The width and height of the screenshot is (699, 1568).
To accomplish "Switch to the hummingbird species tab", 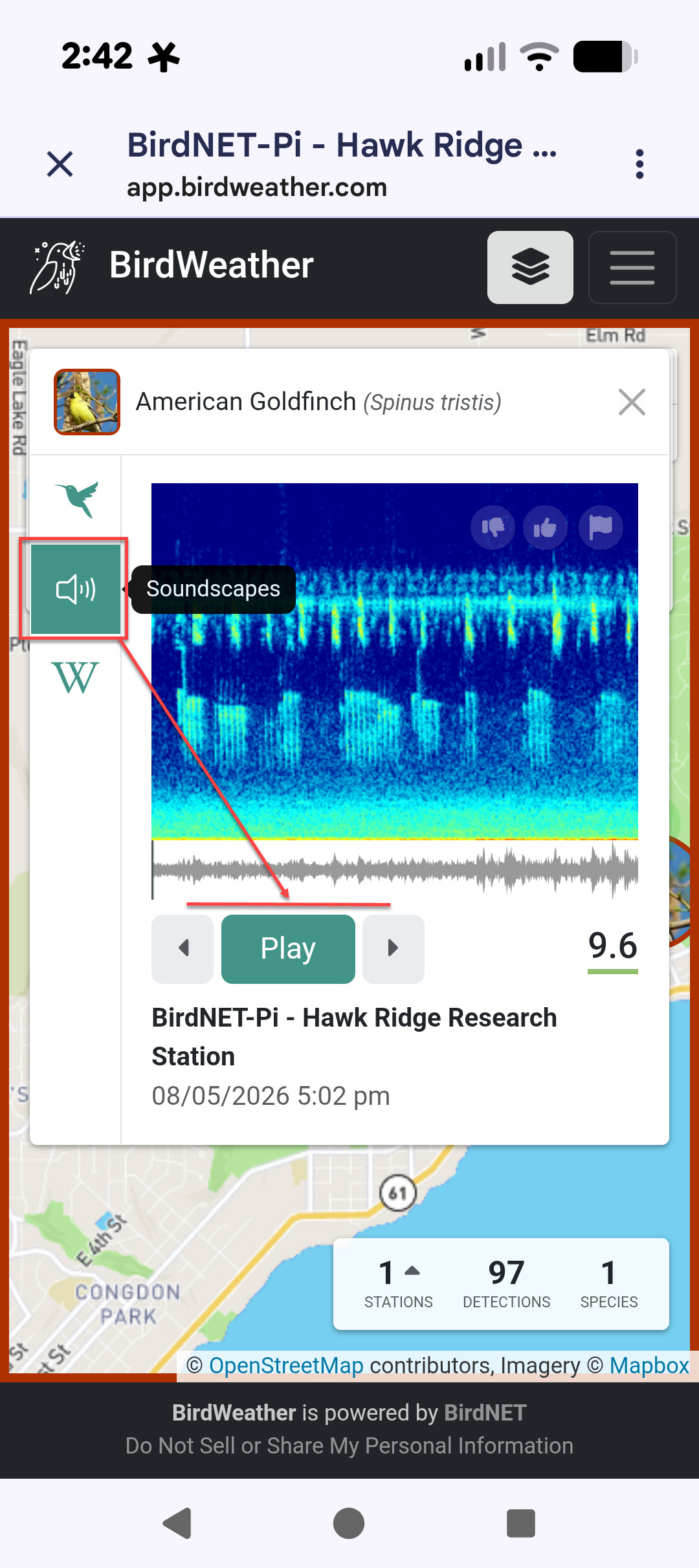I will [76, 499].
